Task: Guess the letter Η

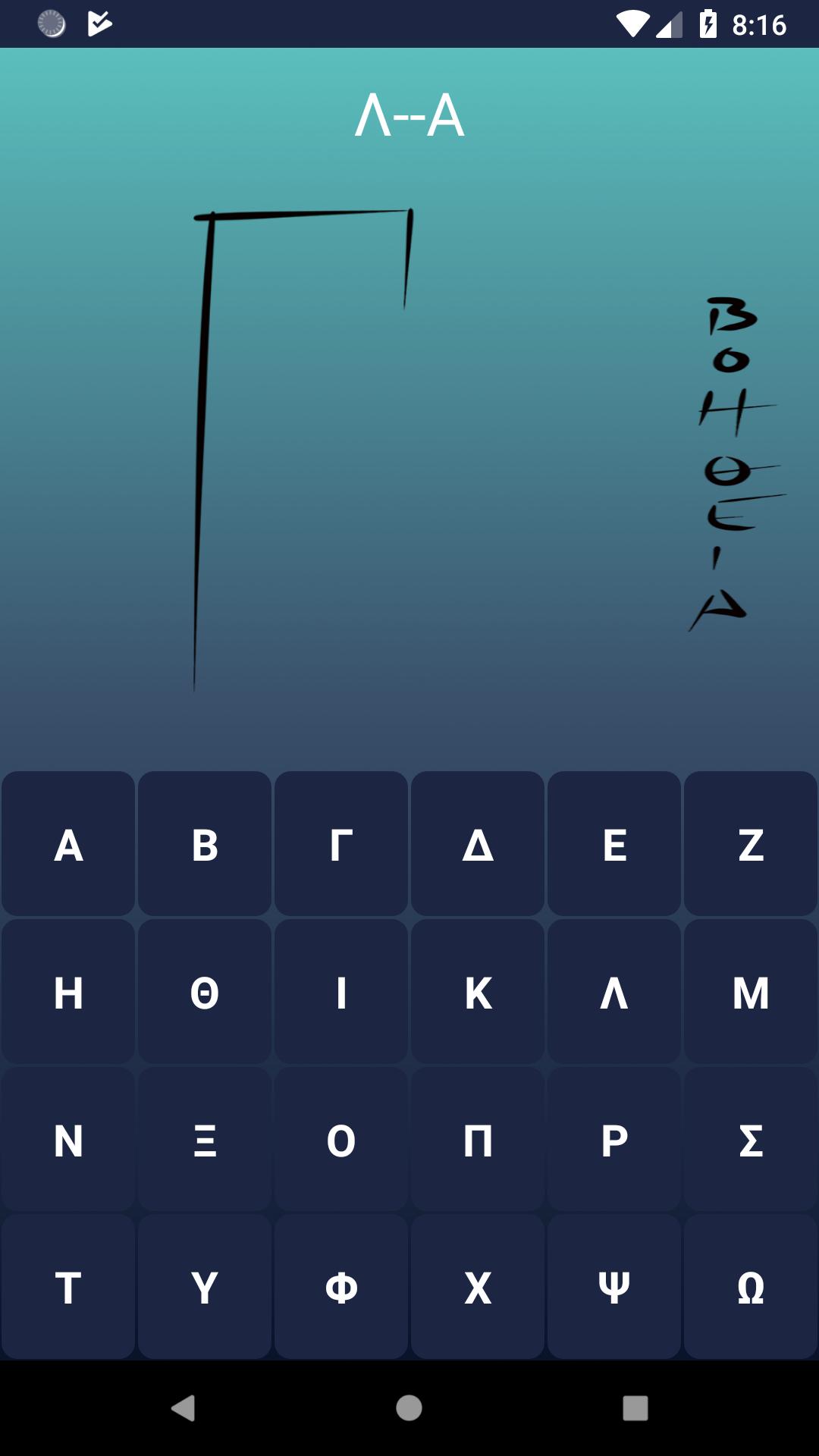Action: click(x=68, y=992)
